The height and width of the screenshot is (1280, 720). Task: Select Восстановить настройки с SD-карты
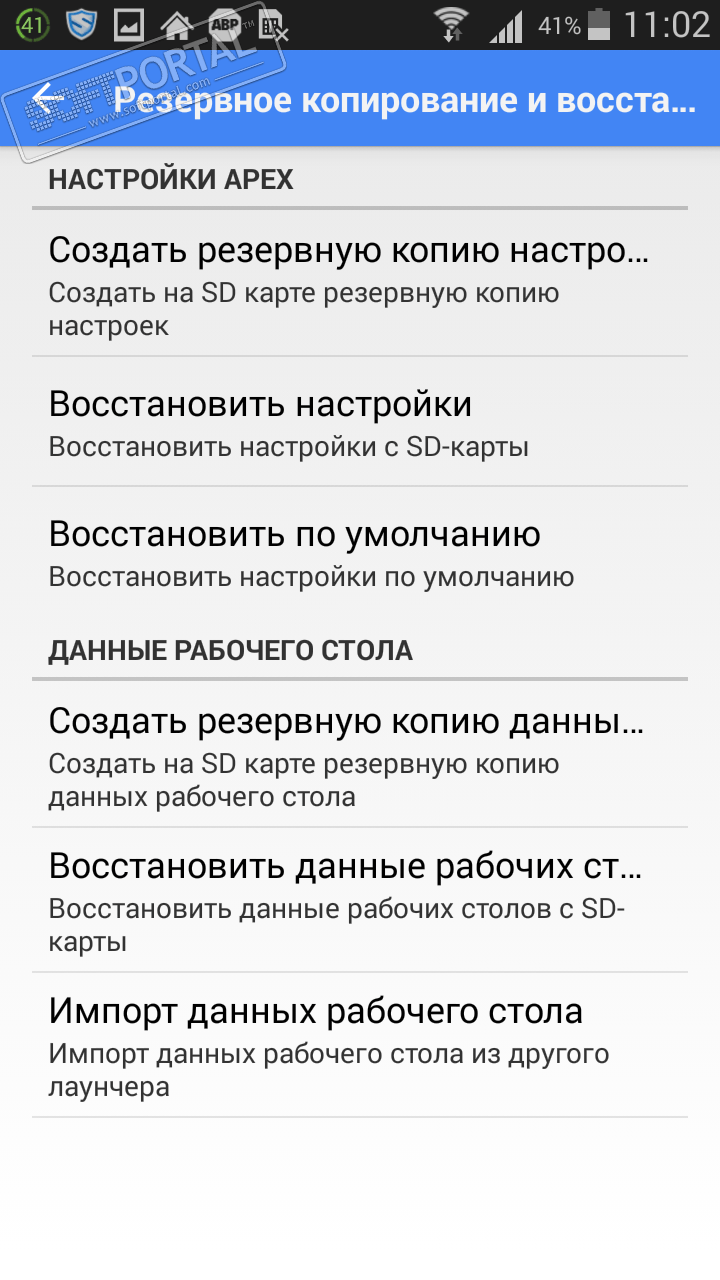(360, 423)
